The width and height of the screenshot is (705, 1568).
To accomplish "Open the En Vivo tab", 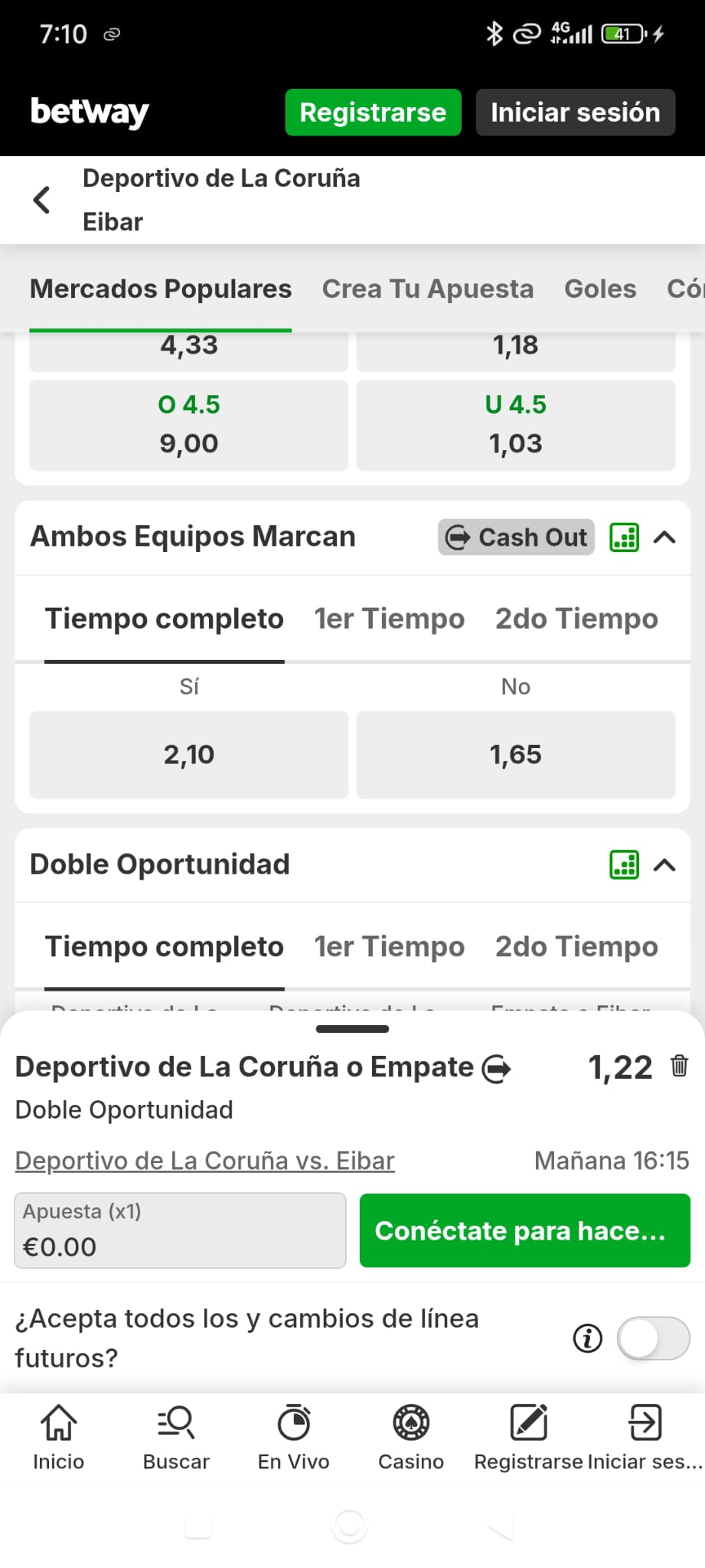I will [x=293, y=1437].
